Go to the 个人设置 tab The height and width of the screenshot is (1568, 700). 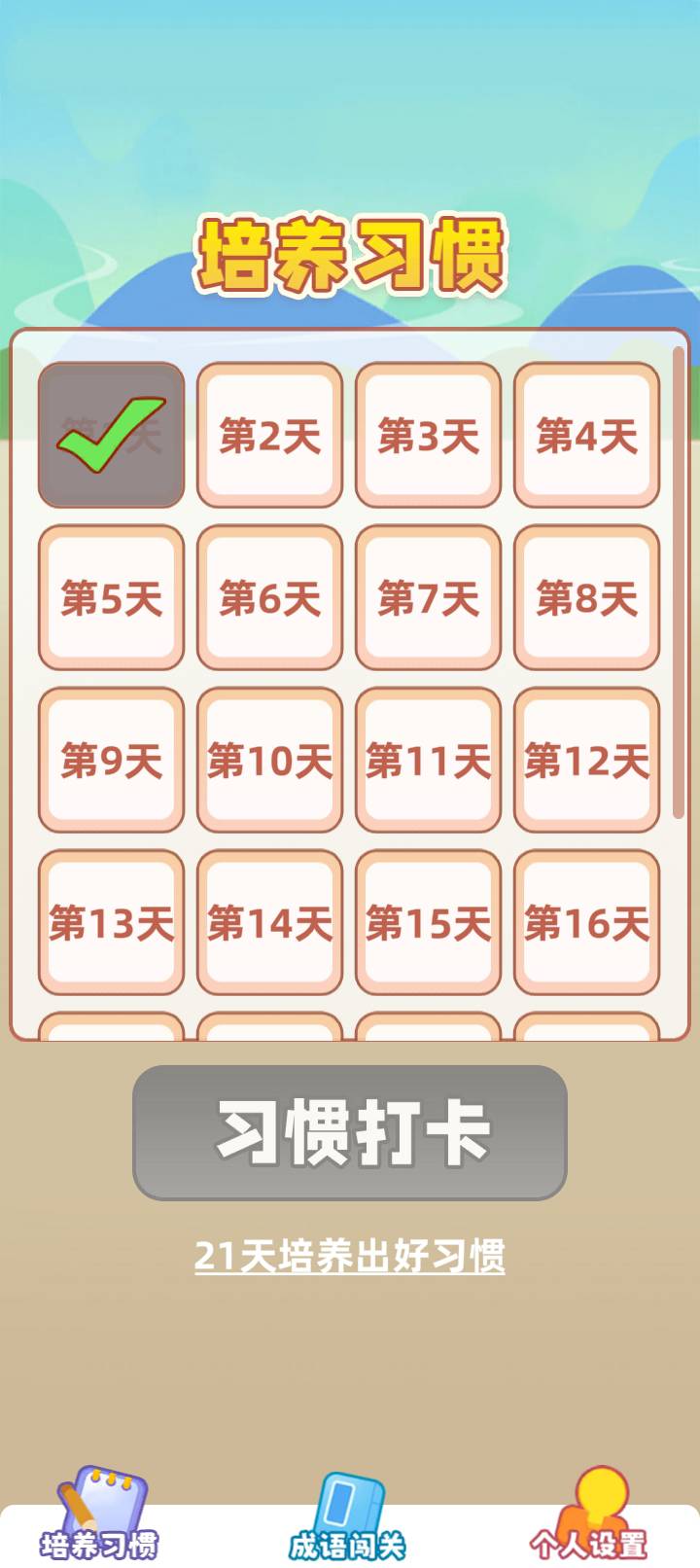[589, 1521]
